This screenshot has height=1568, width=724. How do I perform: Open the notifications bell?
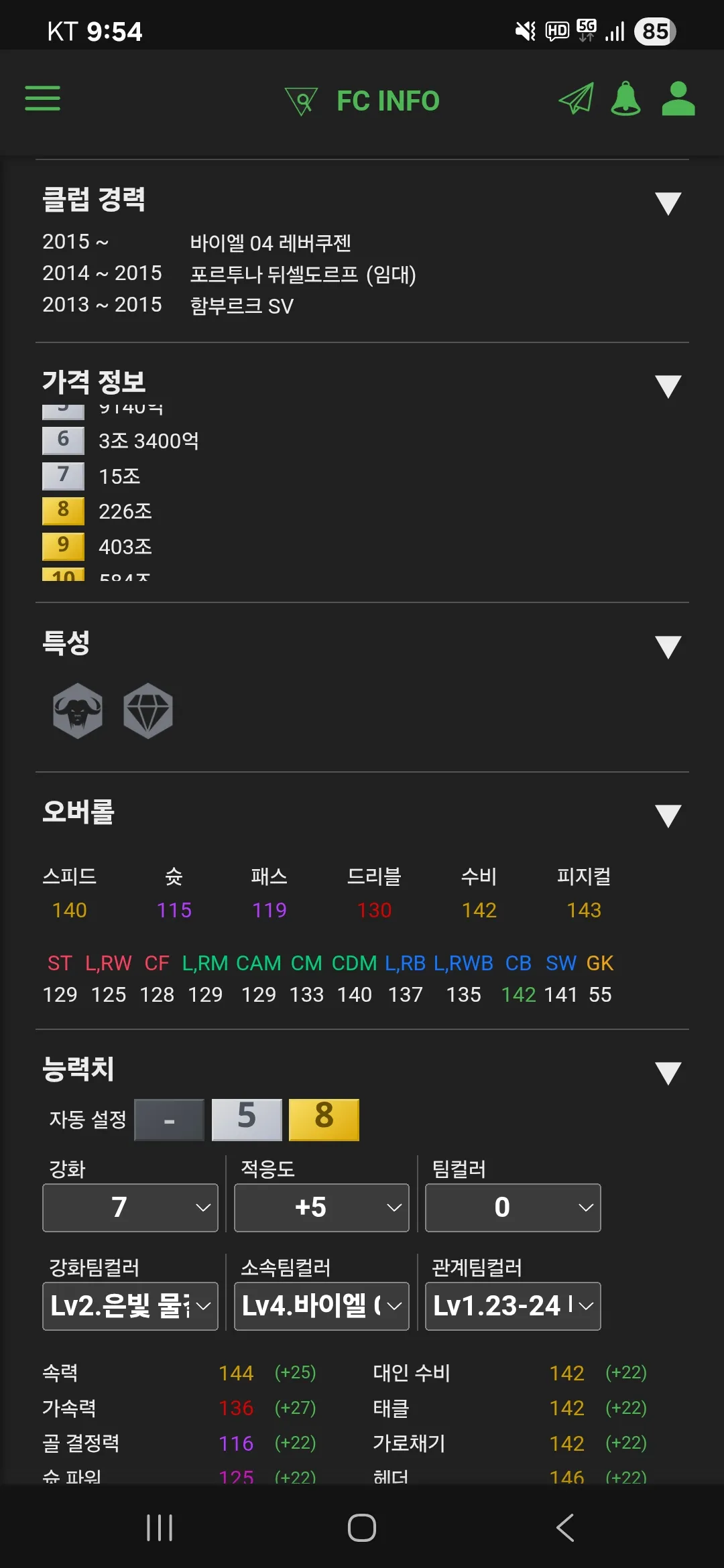pyautogui.click(x=626, y=99)
